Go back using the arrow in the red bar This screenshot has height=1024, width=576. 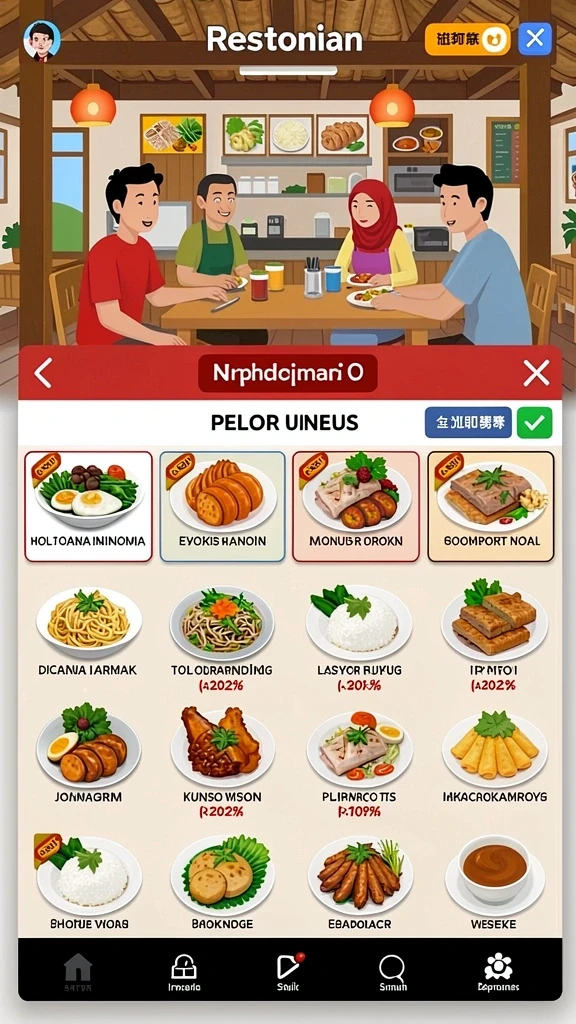43,373
